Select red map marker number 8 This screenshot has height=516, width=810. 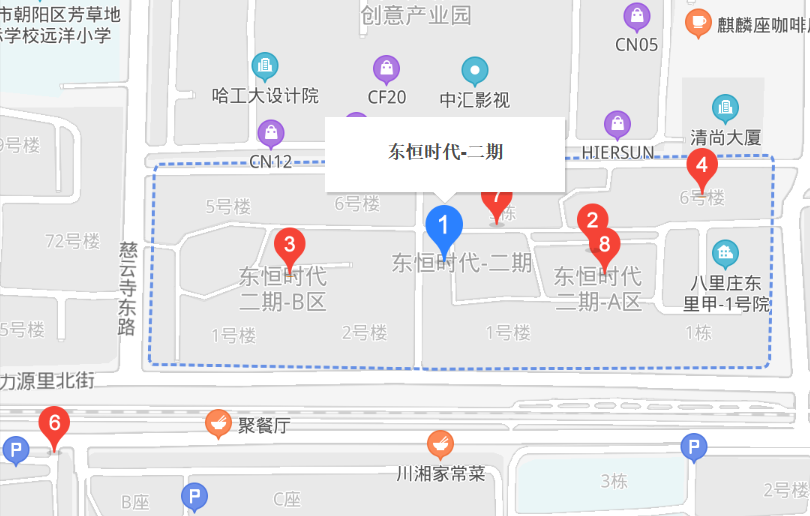click(604, 244)
